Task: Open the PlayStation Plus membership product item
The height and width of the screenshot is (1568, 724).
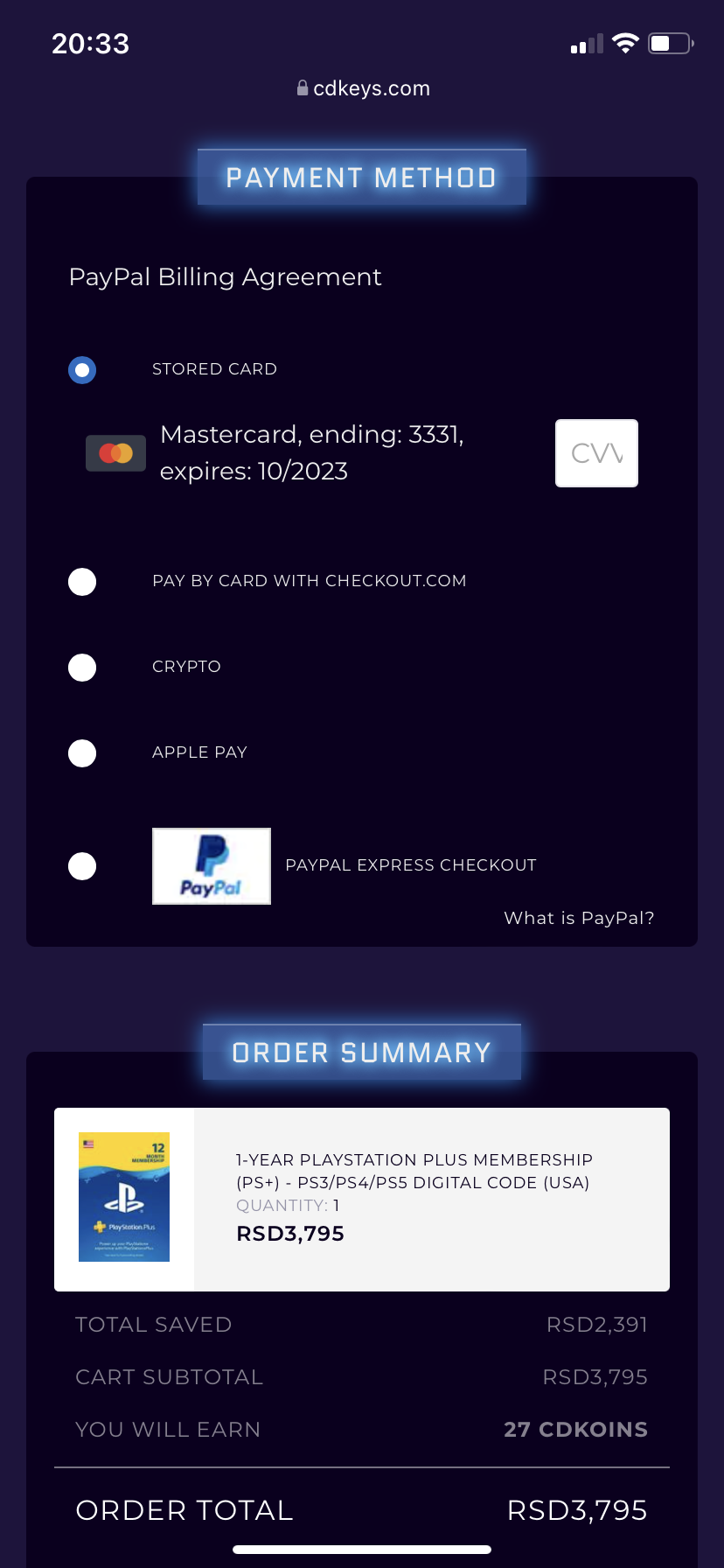Action: pos(362,1200)
